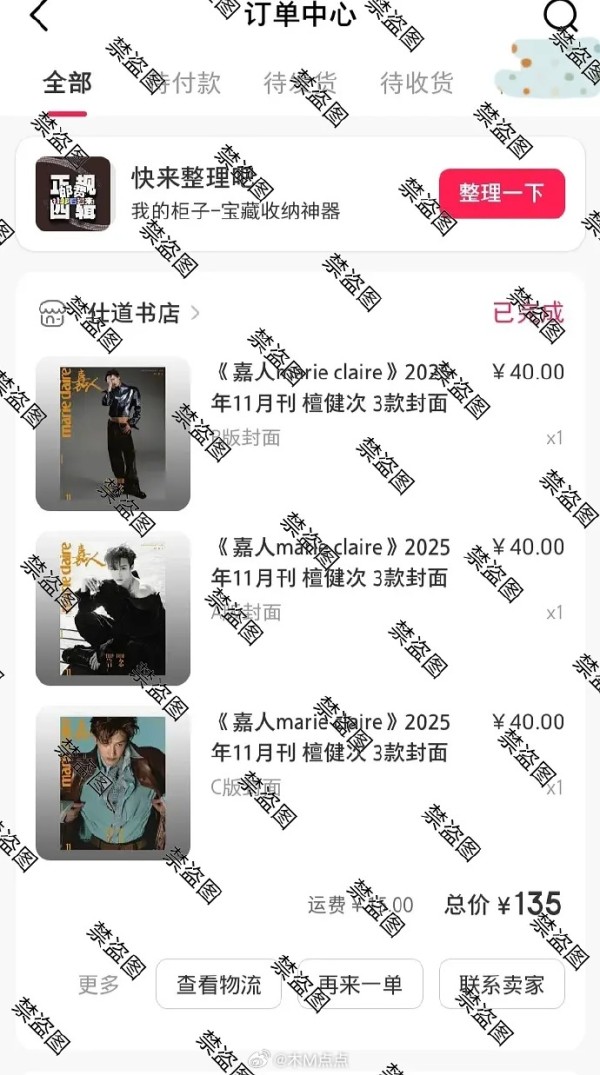Image resolution: width=600 pixels, height=1075 pixels.
Task: Tap the red 整理一下 button
Action: point(501,193)
